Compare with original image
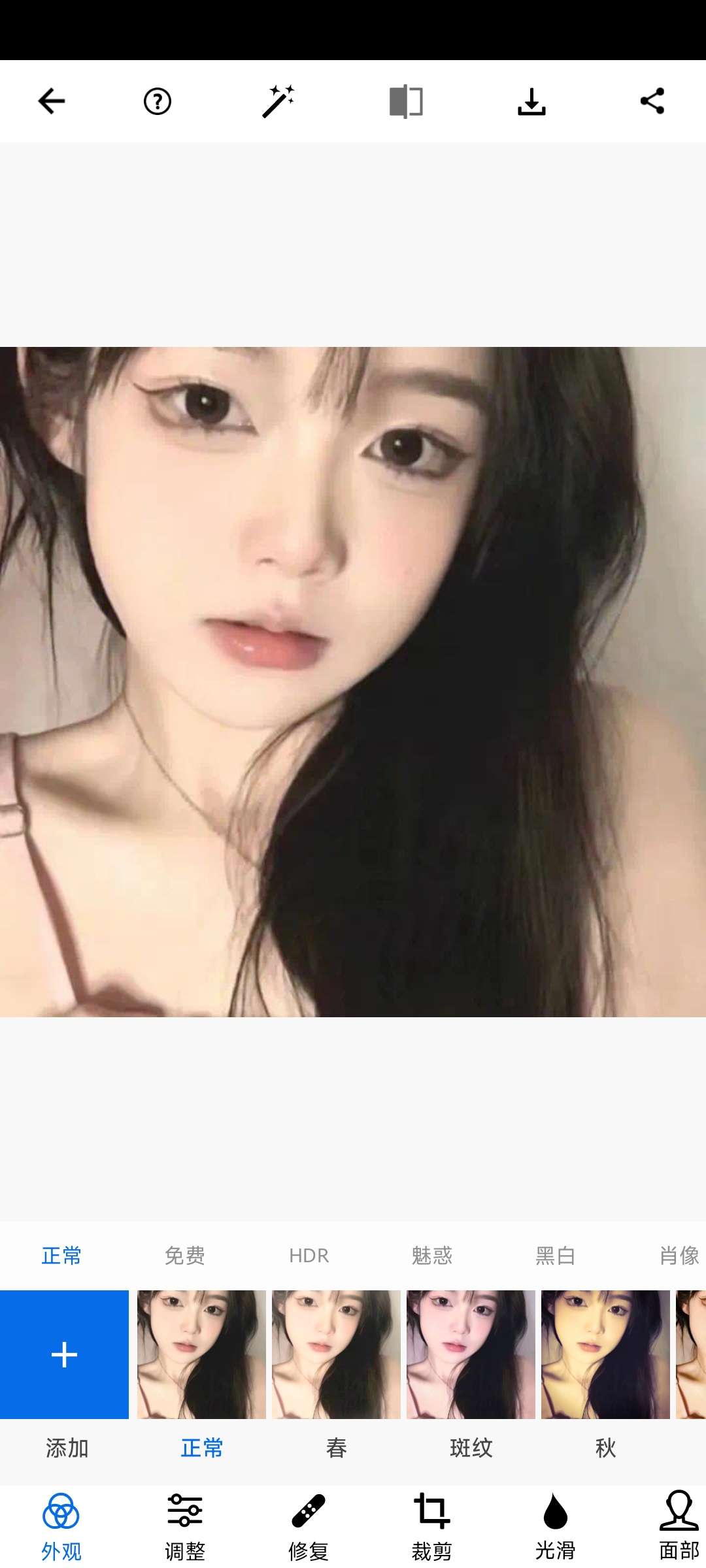This screenshot has width=706, height=1568. pos(406,101)
